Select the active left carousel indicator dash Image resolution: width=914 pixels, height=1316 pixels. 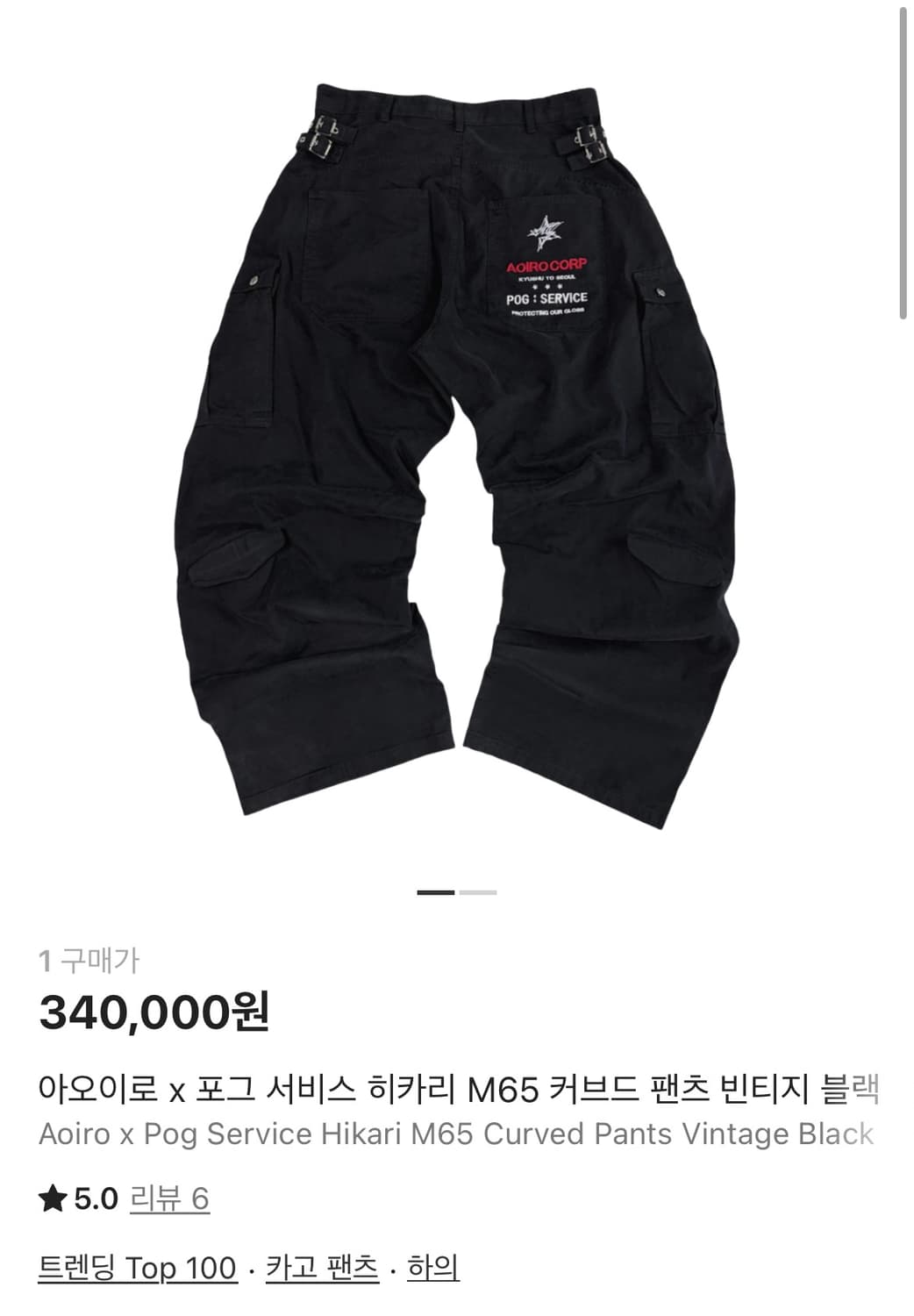[435, 891]
